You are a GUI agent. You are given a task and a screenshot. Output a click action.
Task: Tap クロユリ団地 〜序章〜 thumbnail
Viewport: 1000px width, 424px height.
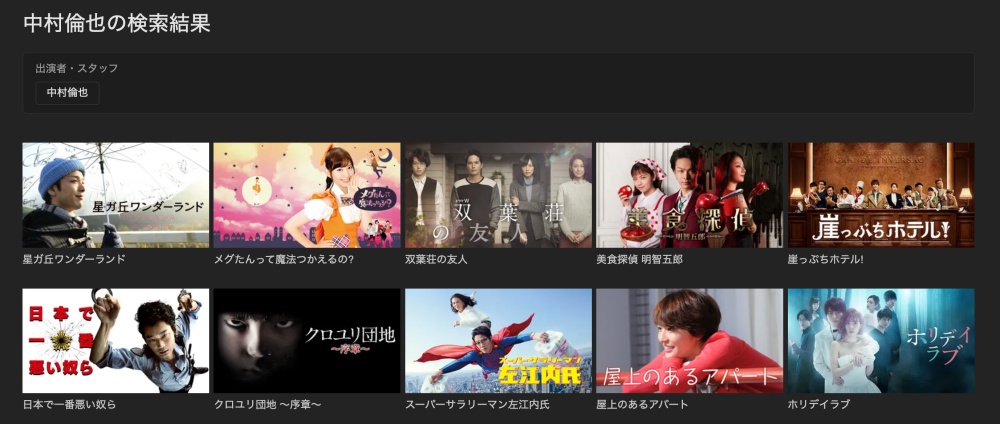[306, 341]
